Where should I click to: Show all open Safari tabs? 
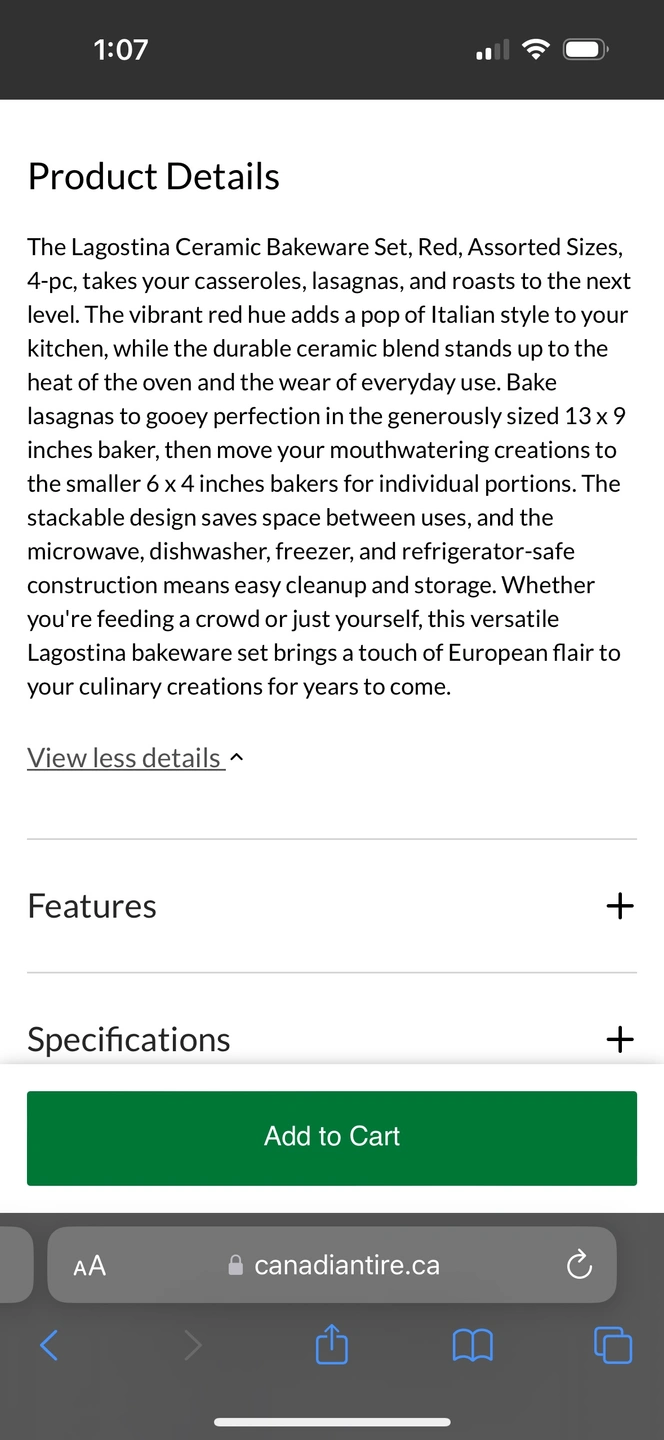coord(613,1345)
